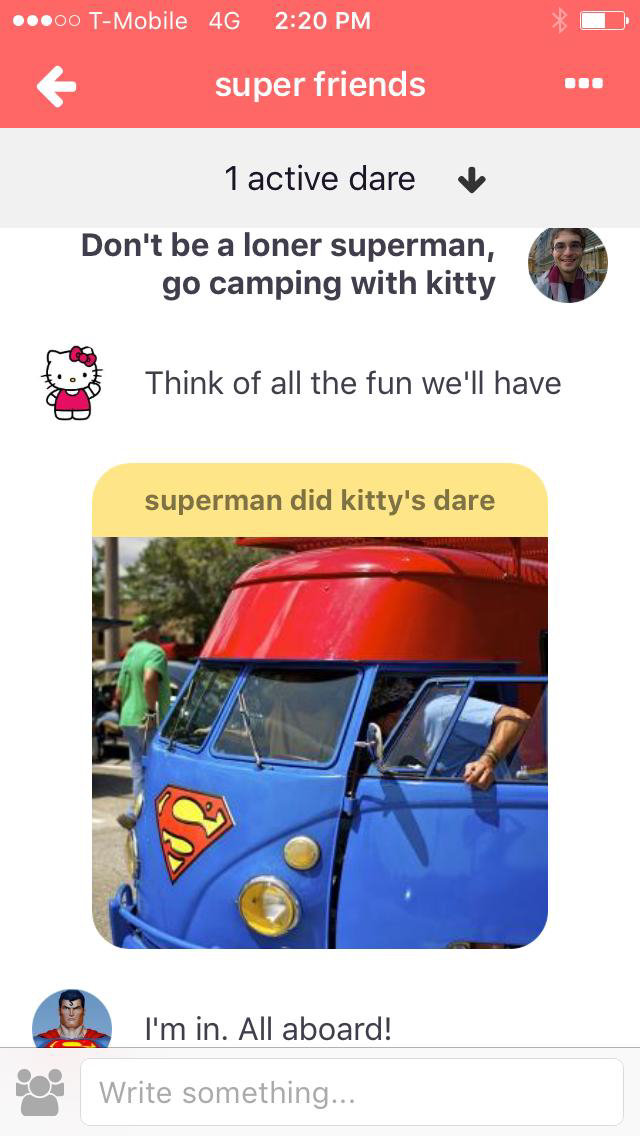Go back using the white arrow
Viewport: 640px width, 1136px height.
coord(56,87)
